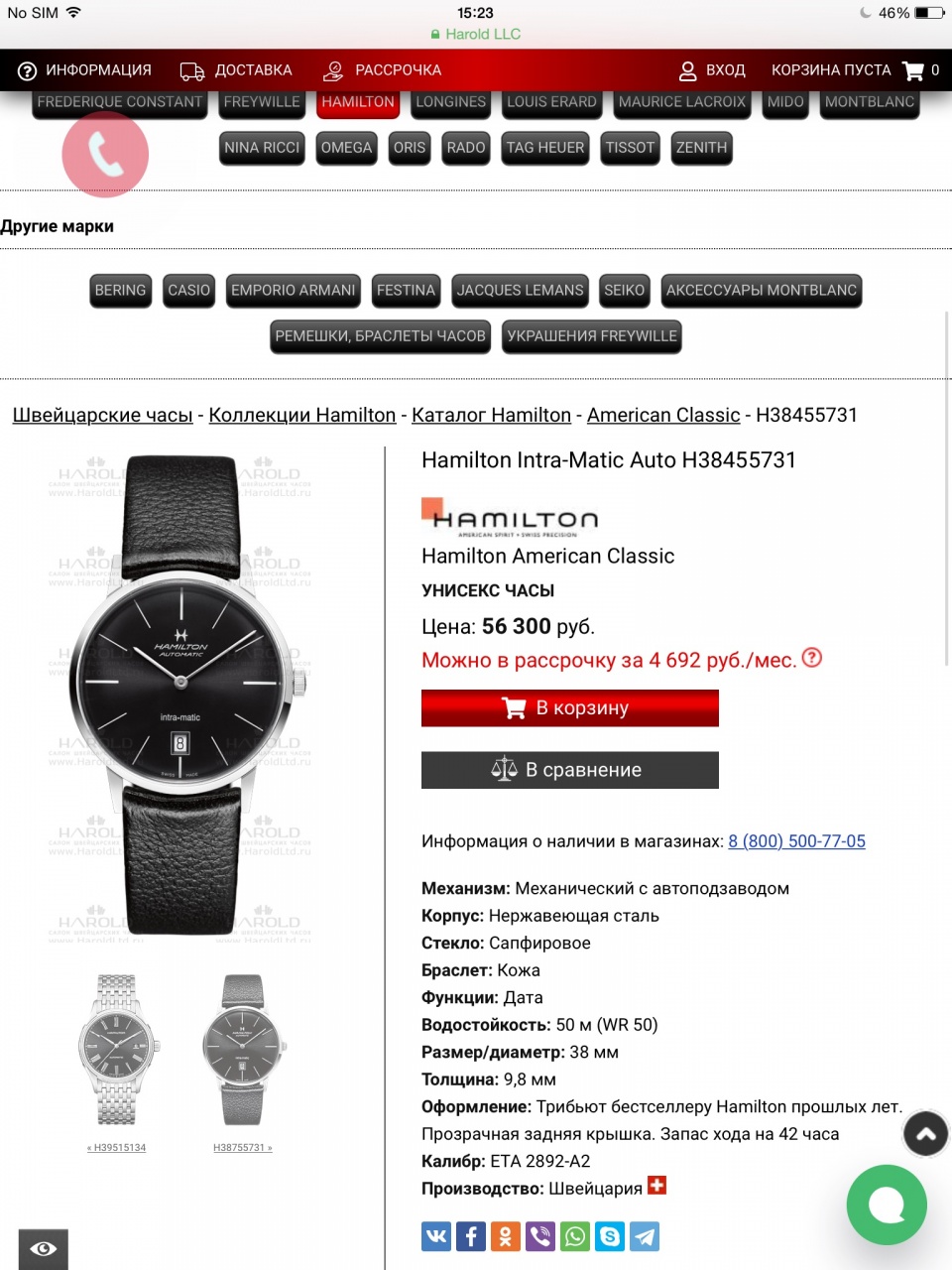Open the American Classic breadcrumb link

click(662, 415)
